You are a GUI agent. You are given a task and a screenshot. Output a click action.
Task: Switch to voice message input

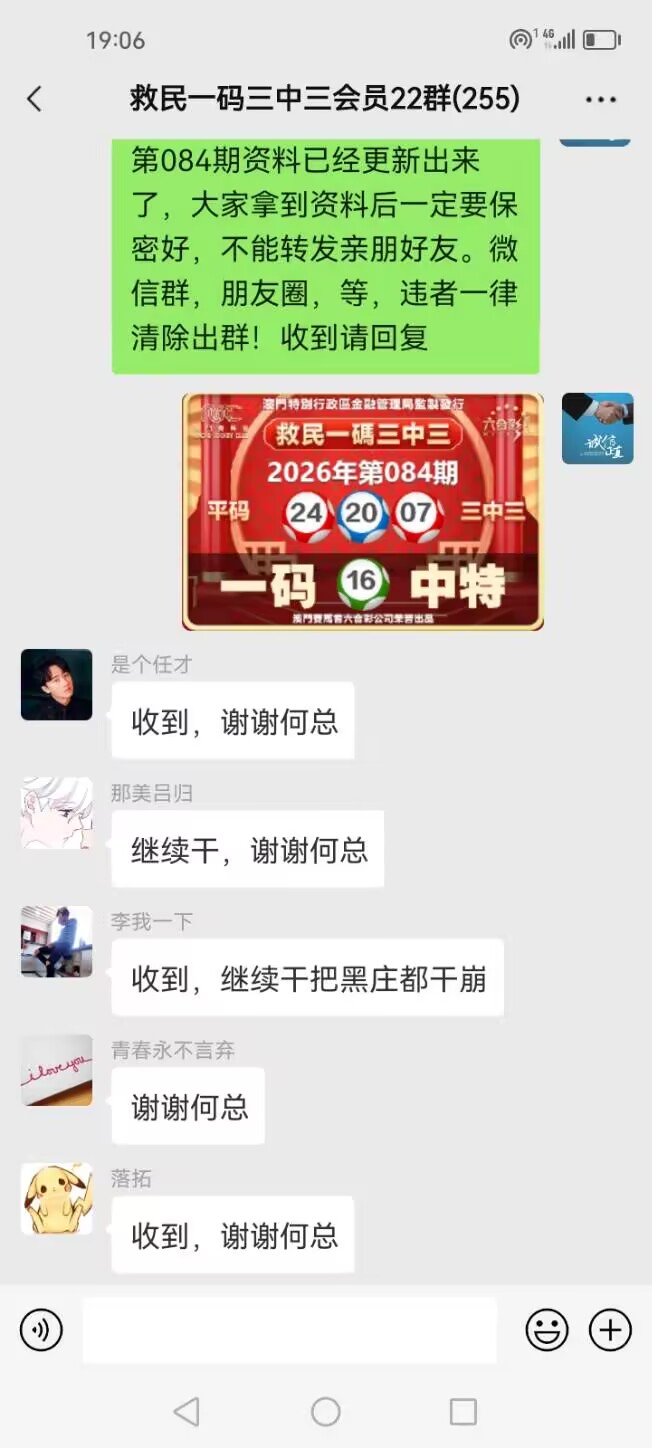[41, 1330]
